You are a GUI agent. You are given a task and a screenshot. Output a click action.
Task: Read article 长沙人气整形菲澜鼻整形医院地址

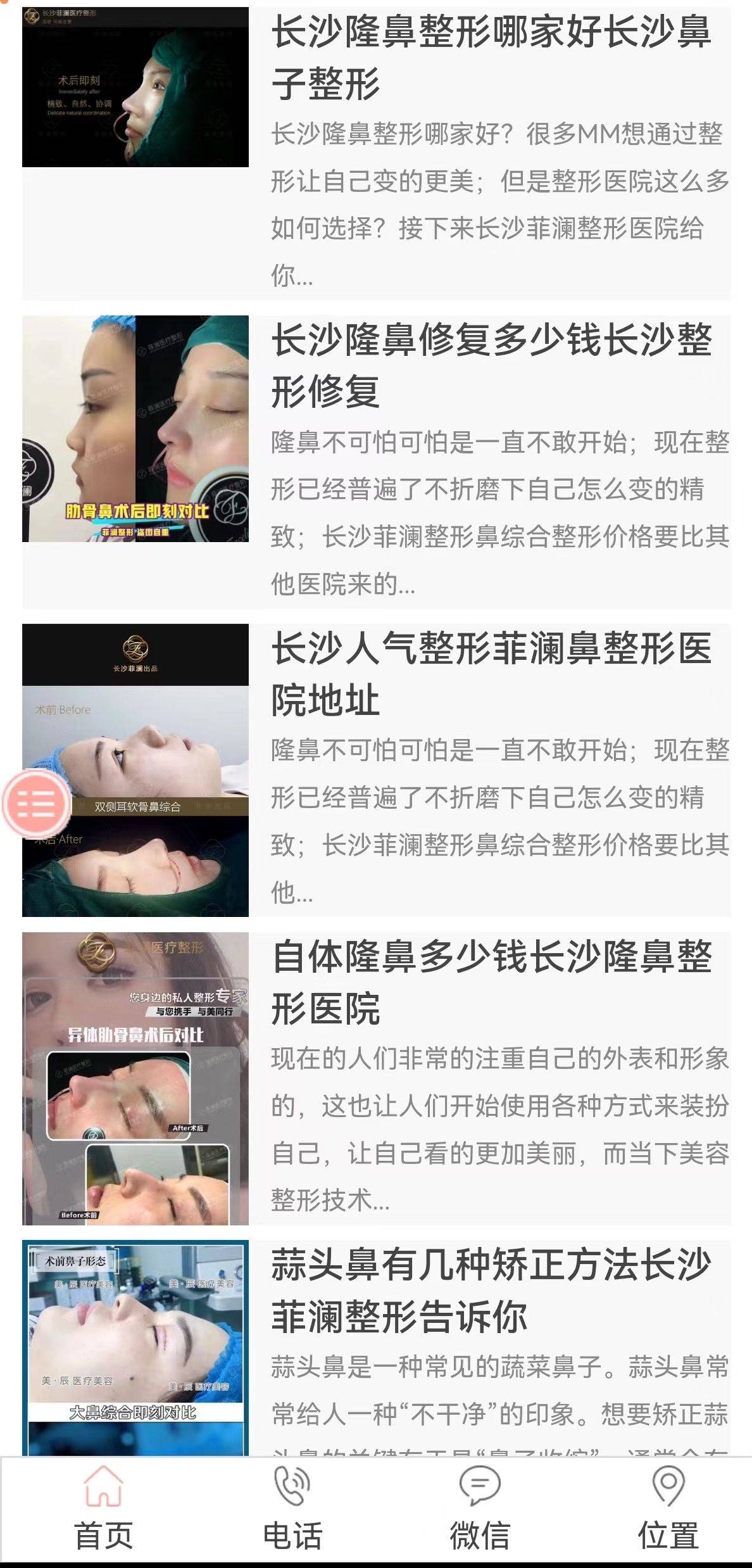point(491,674)
